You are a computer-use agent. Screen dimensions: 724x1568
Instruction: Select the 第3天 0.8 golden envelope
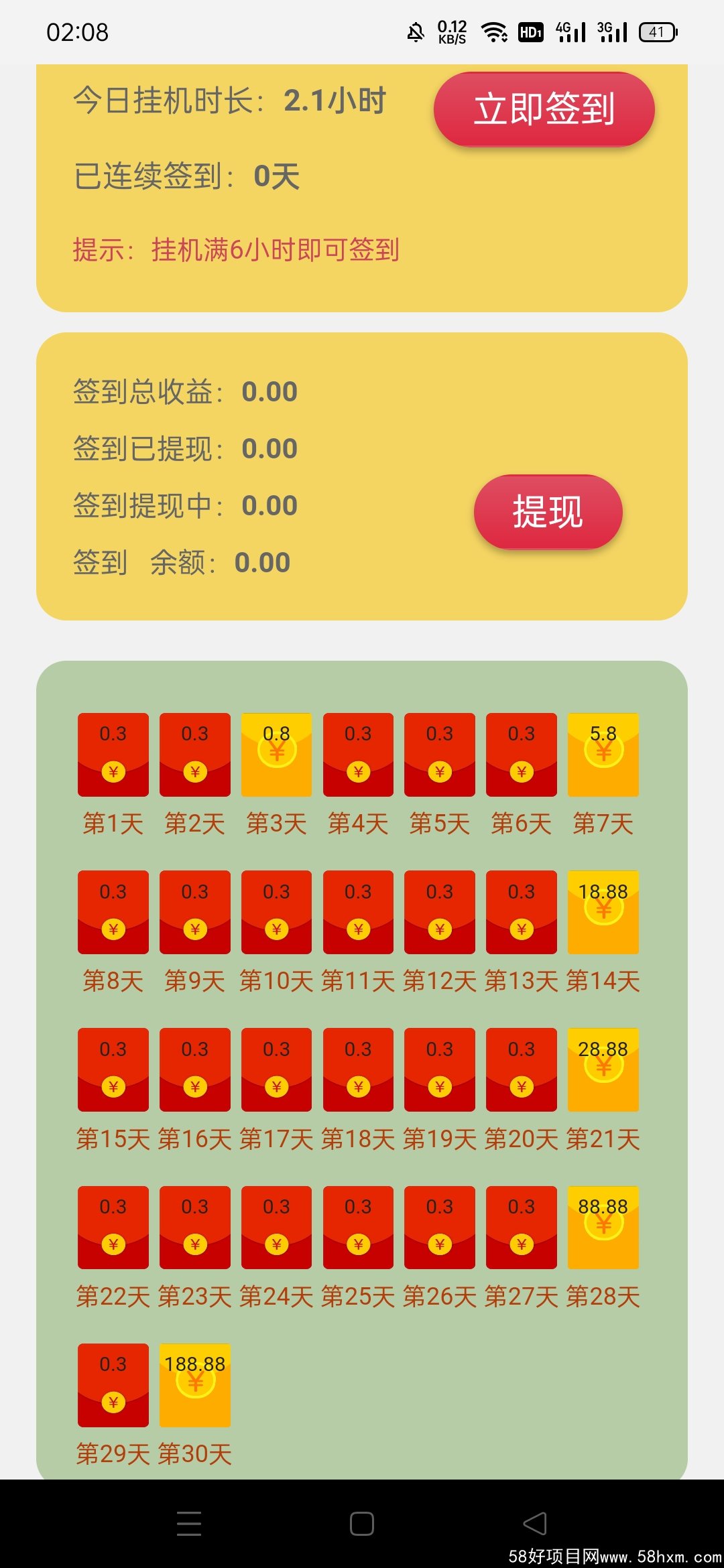[276, 755]
